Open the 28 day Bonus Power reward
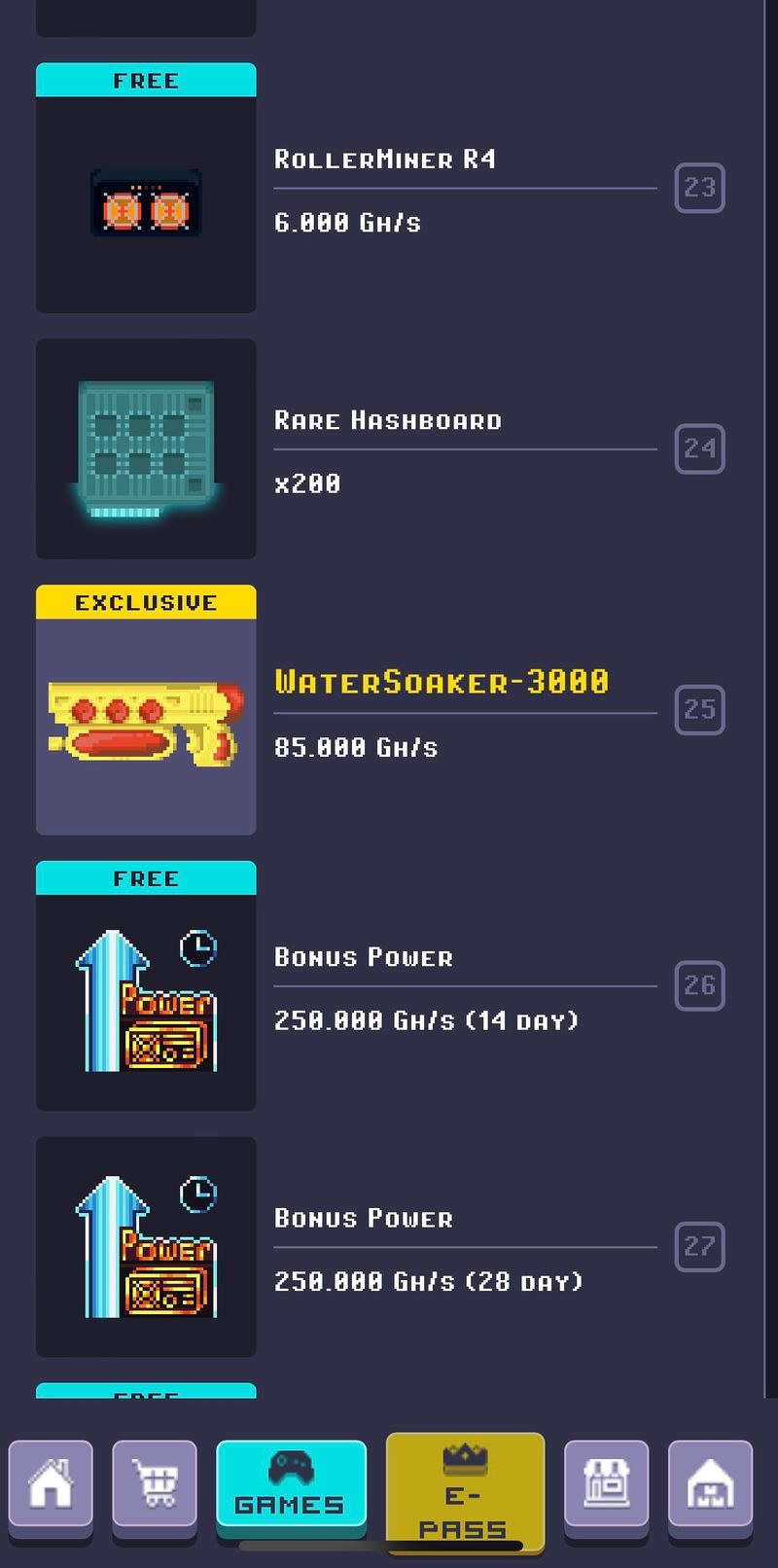Viewport: 778px width, 1568px height. tap(146, 1247)
